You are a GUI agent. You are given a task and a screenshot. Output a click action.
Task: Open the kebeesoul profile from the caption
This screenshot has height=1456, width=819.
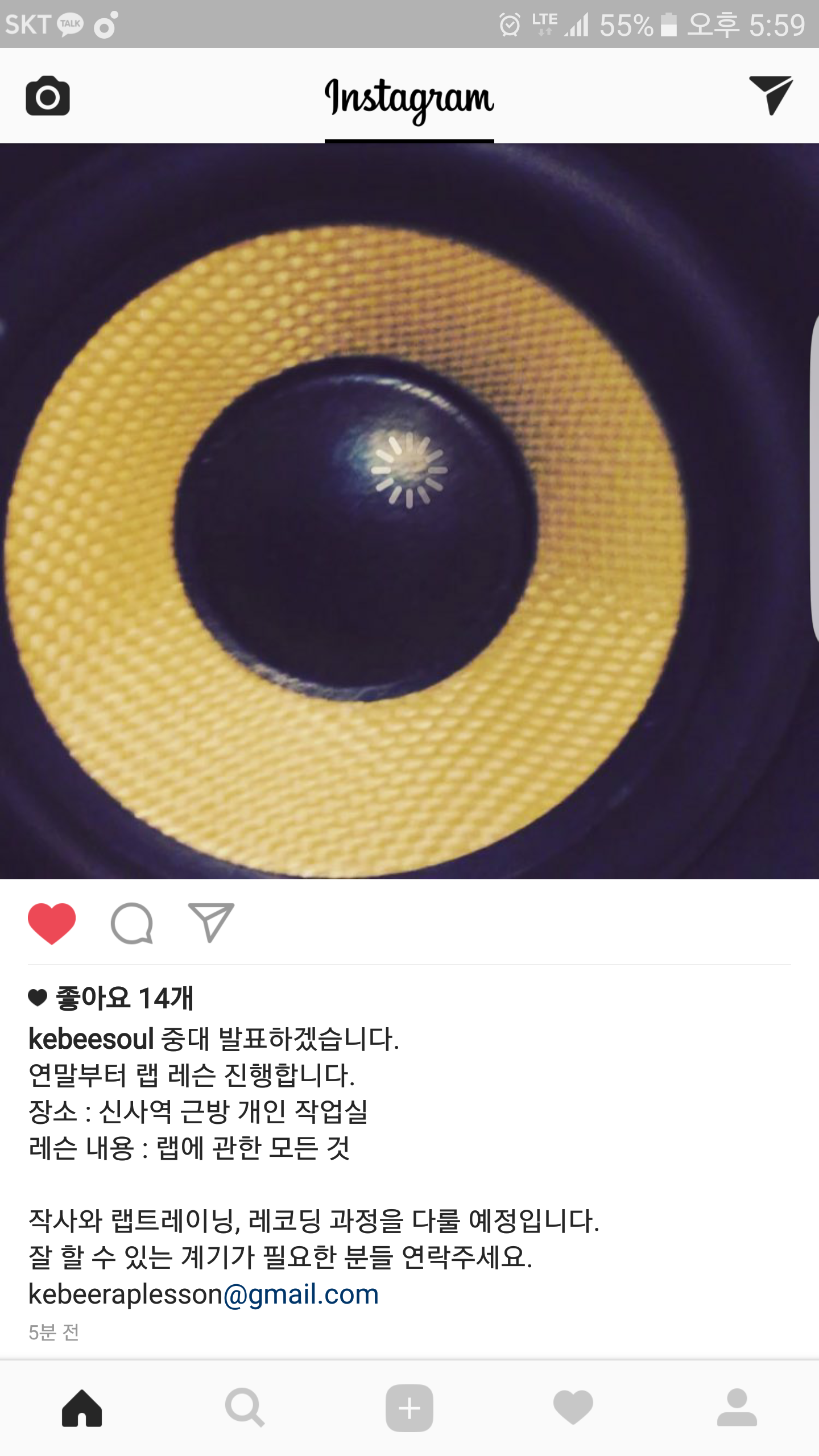pyautogui.click(x=91, y=1039)
